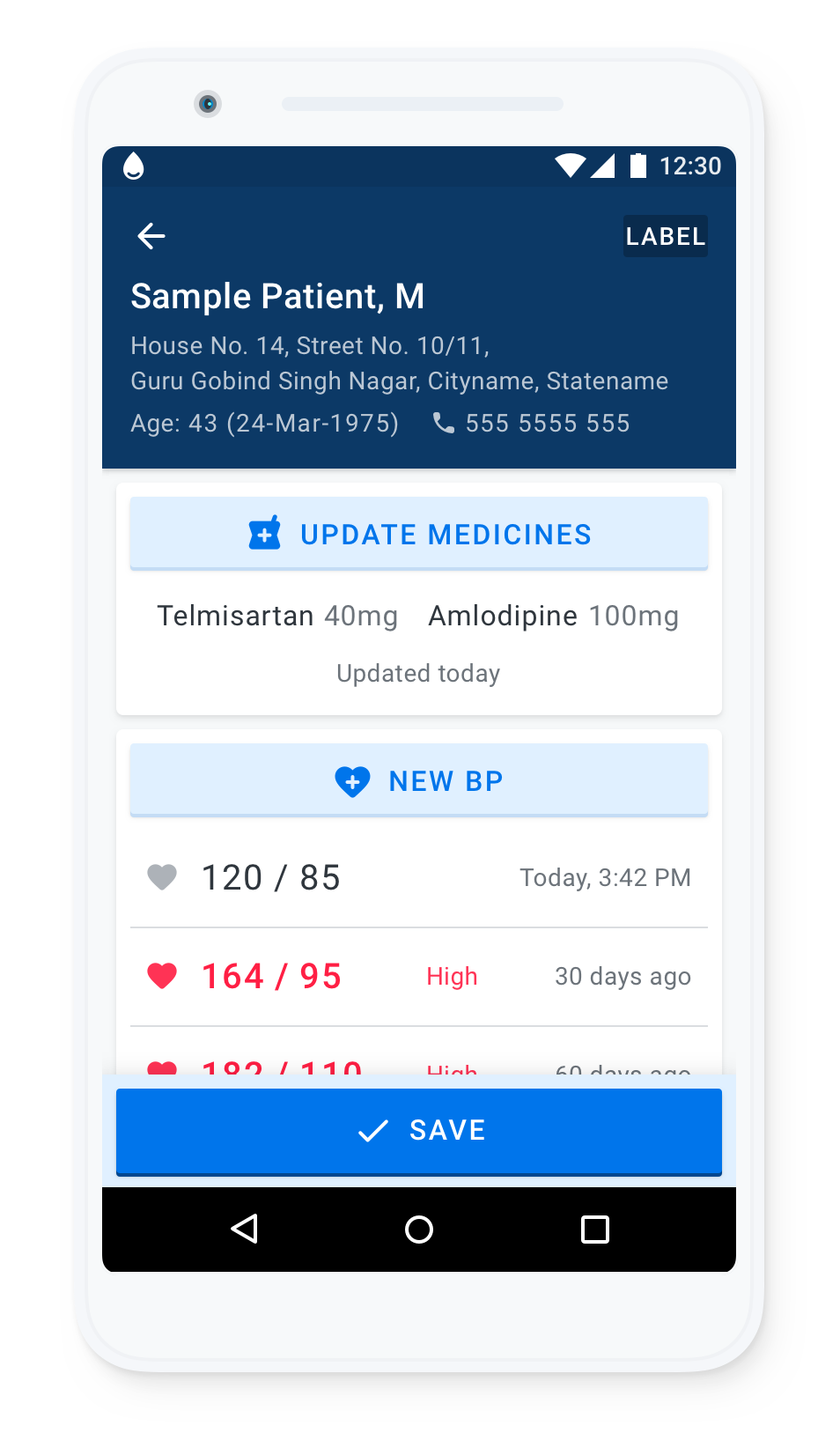This screenshot has width=840, height=1455.
Task: Click the water drop icon in the status bar
Action: coord(134,165)
